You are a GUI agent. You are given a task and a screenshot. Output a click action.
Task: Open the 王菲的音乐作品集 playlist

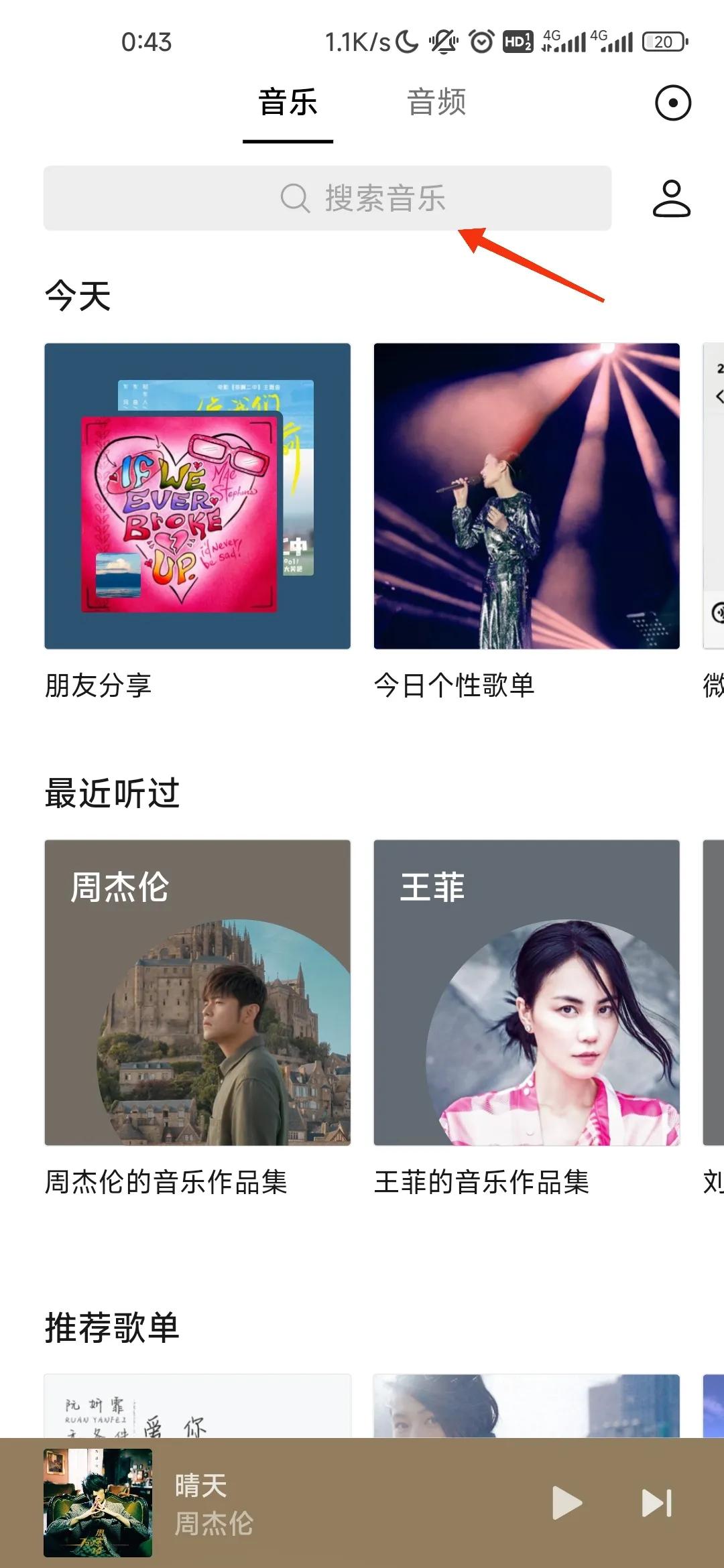(x=526, y=992)
